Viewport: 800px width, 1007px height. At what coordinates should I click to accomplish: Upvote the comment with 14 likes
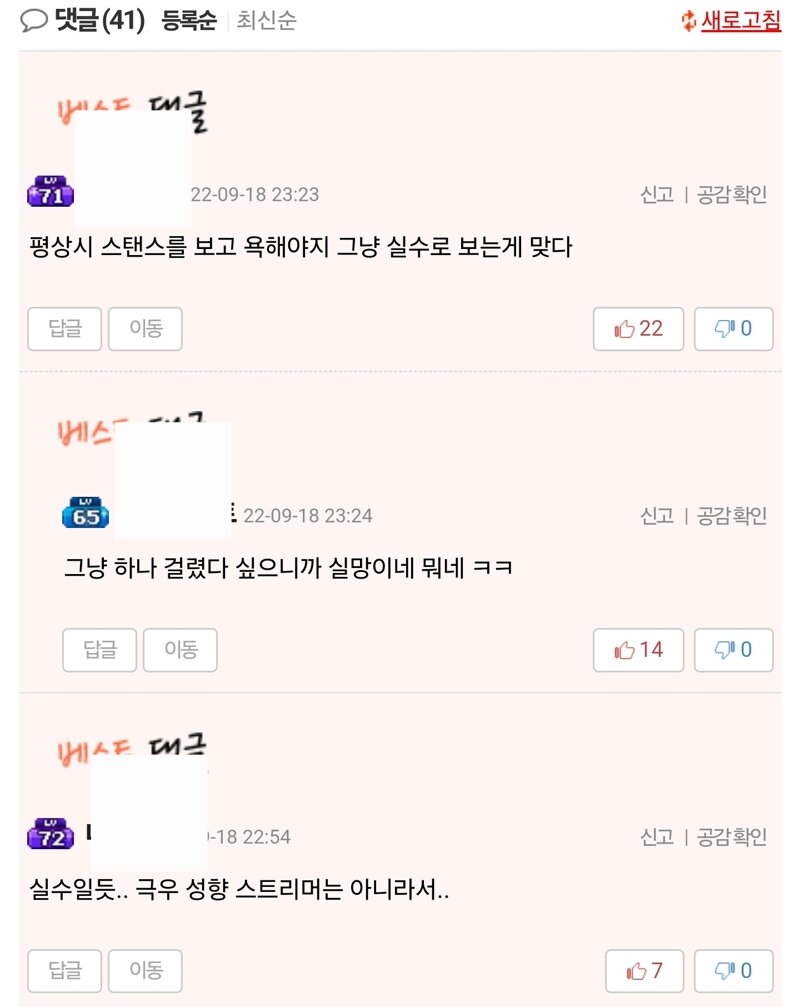638,650
